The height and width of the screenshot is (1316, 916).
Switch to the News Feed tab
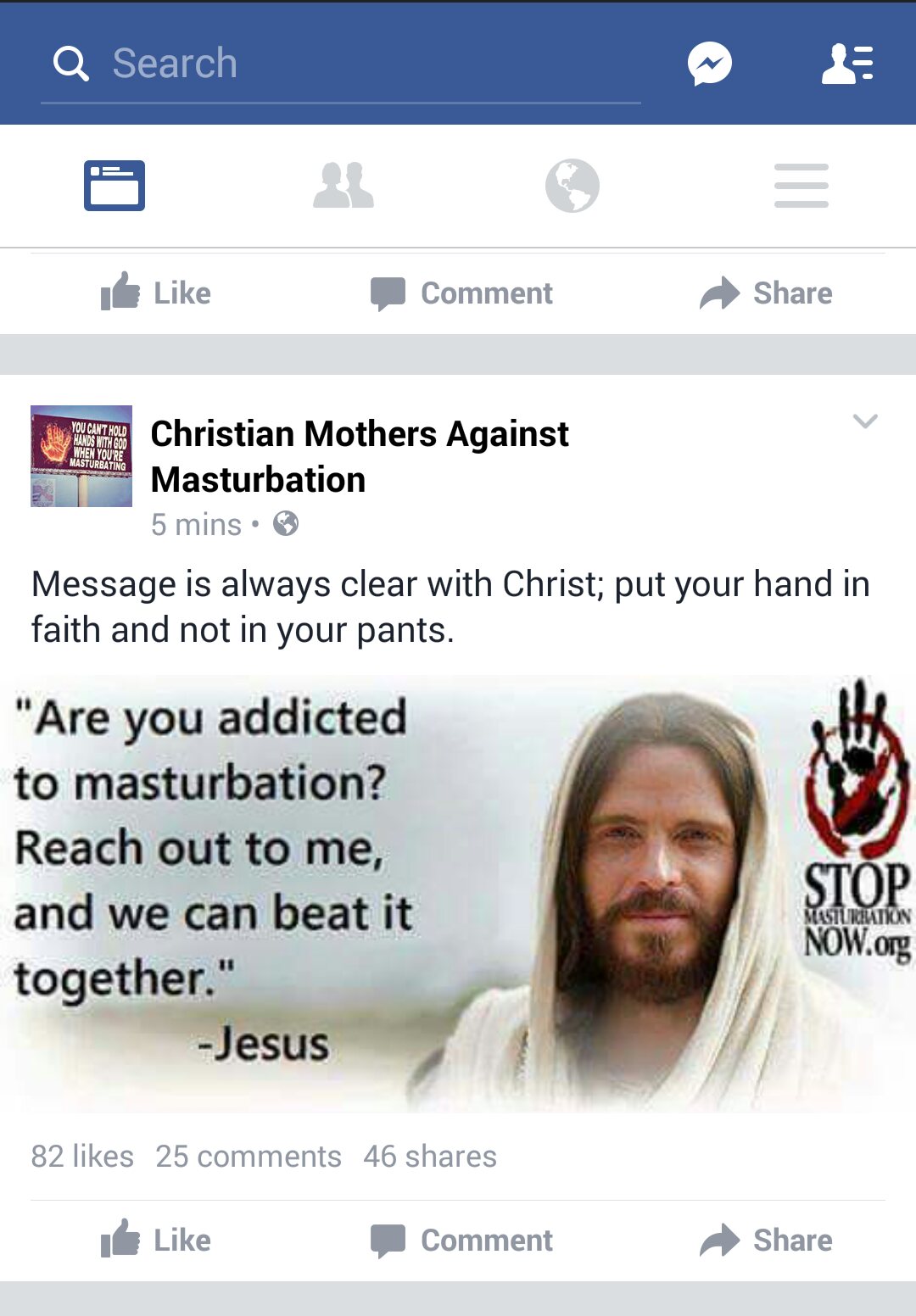click(x=114, y=185)
